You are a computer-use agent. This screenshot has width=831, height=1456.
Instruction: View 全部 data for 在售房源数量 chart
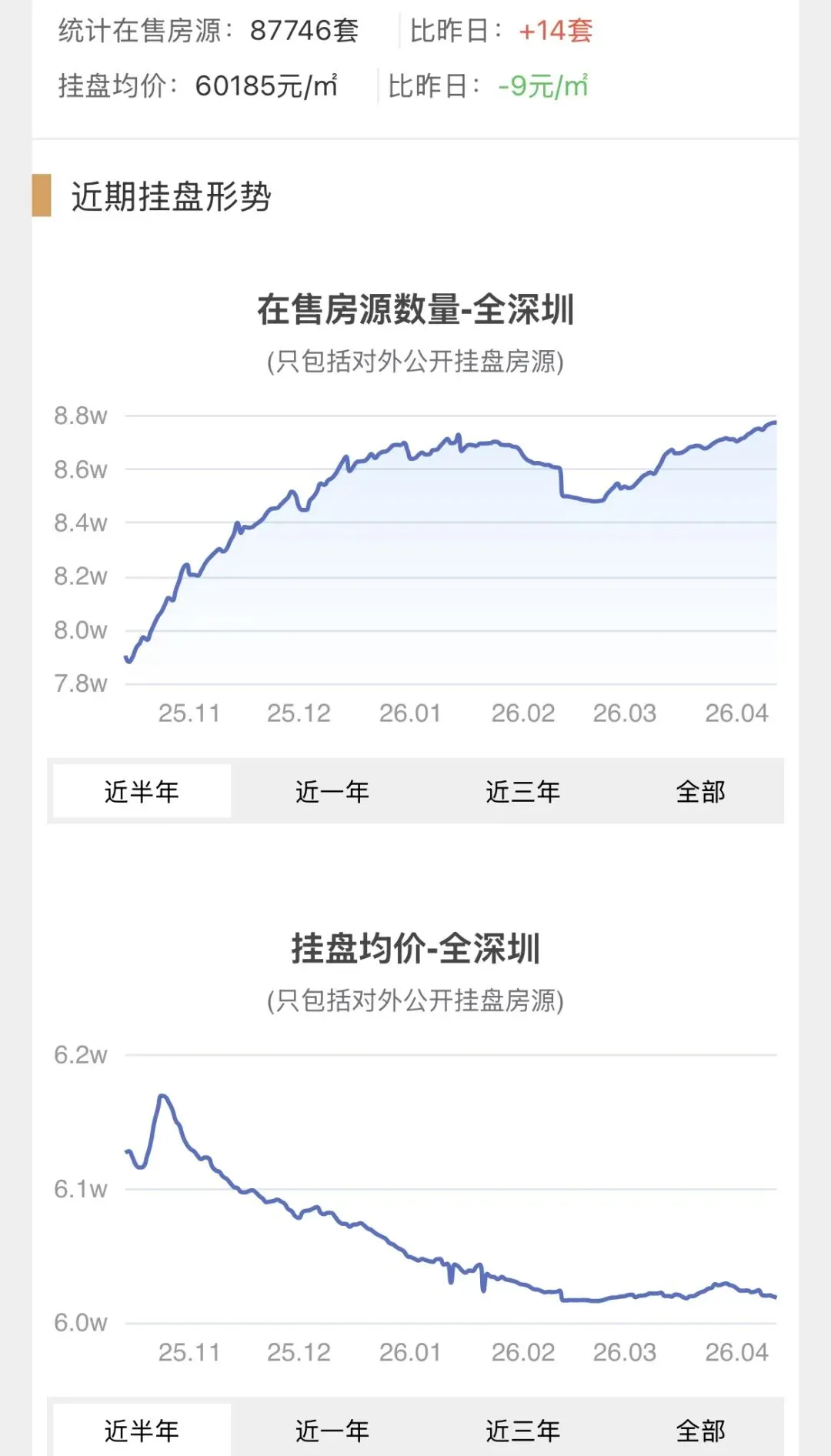click(x=700, y=791)
